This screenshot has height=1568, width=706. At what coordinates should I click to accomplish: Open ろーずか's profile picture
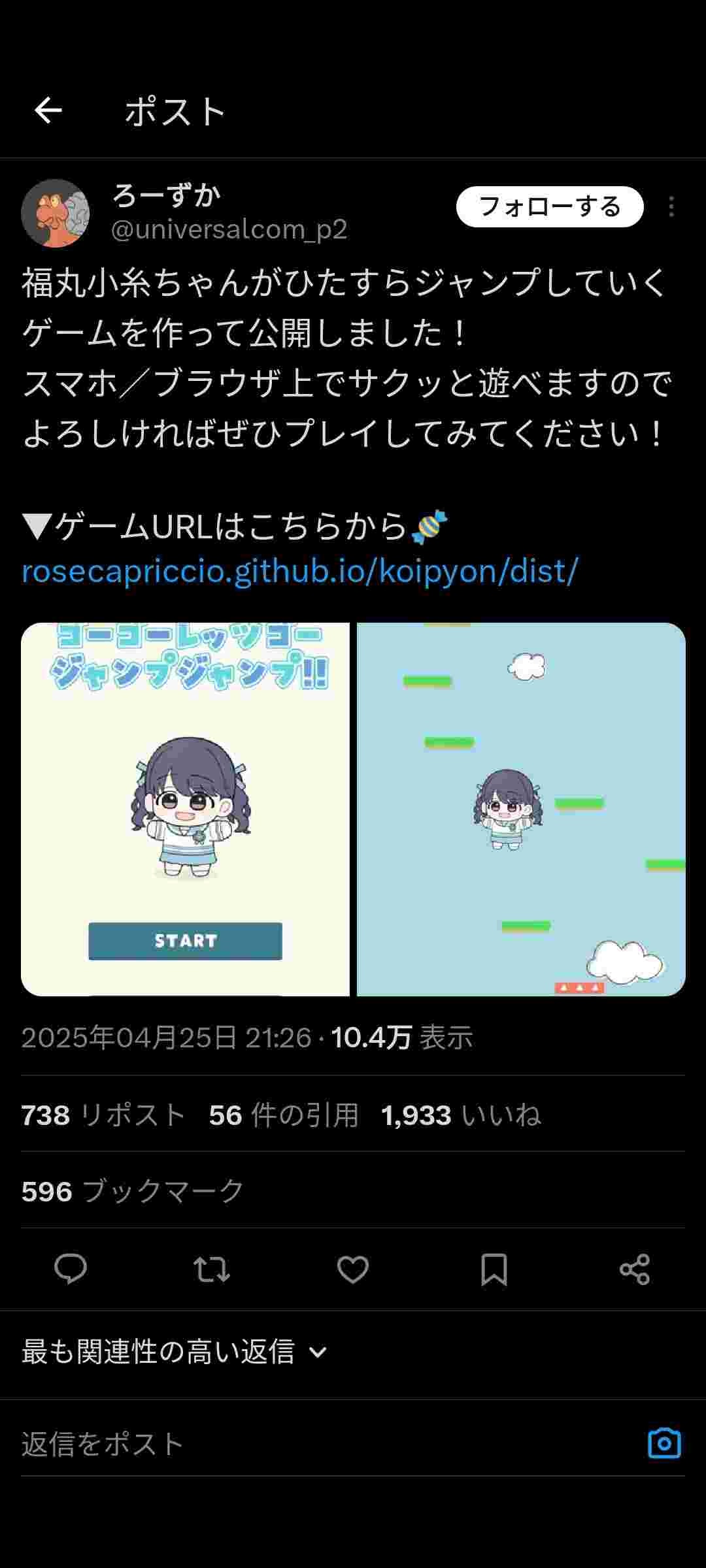(x=55, y=213)
